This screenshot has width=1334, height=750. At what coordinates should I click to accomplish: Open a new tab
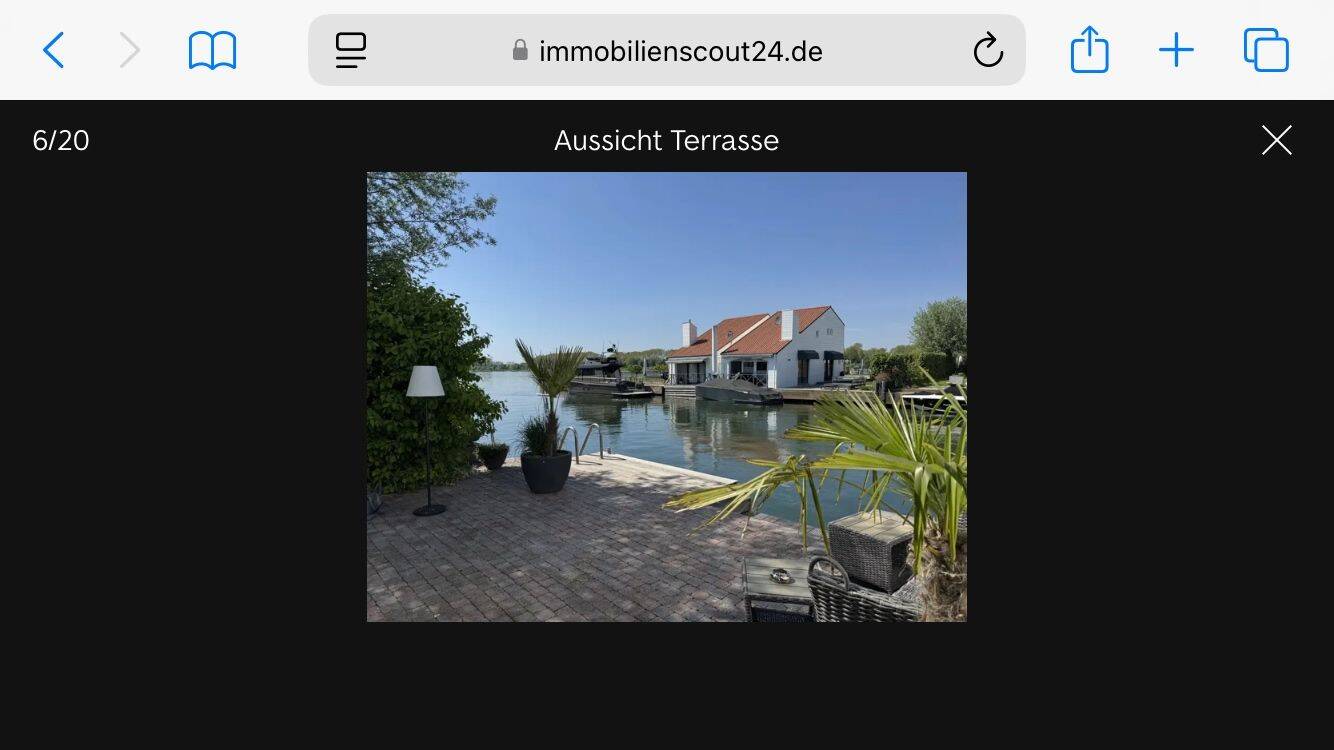(x=1176, y=50)
